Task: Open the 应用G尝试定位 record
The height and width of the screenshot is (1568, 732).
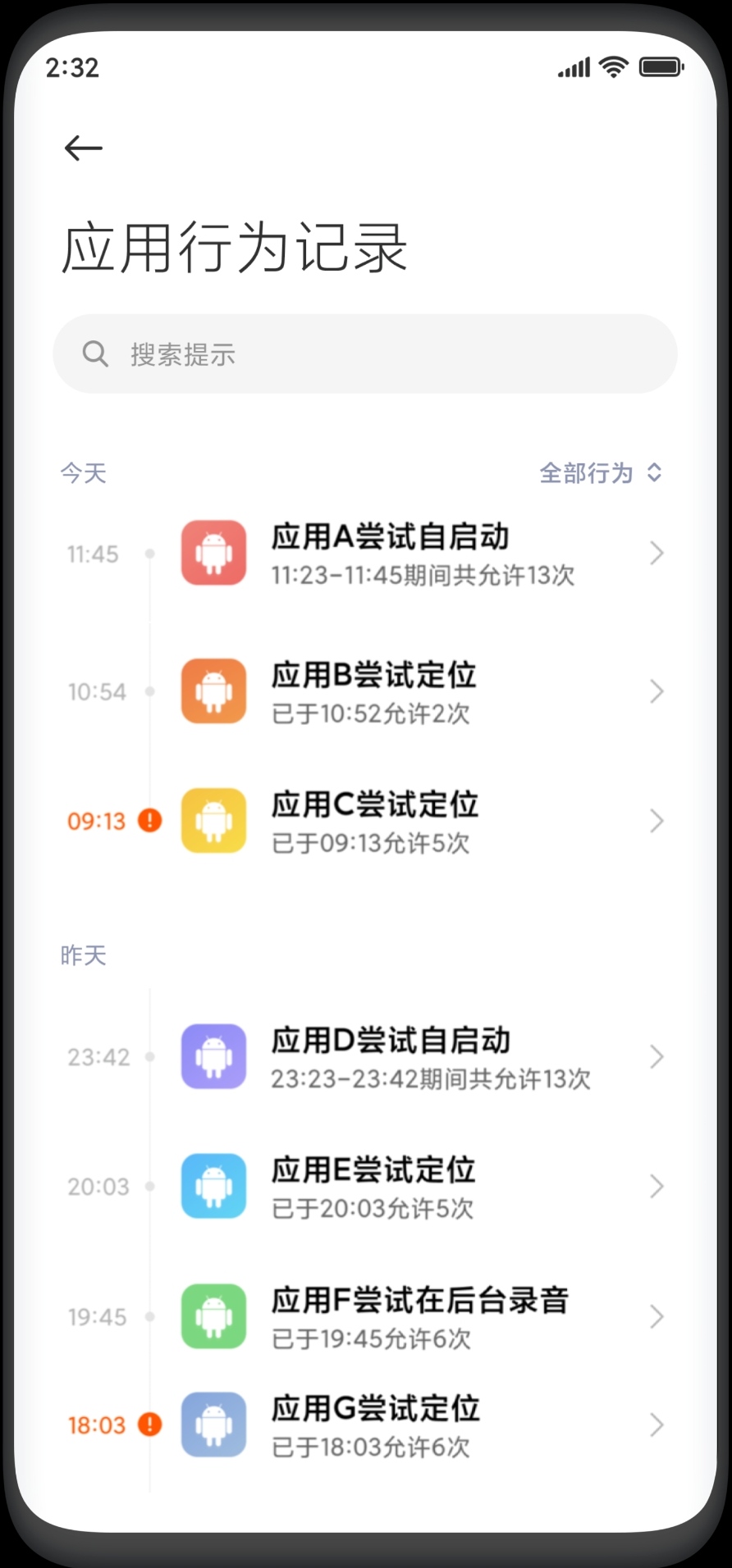Action: tap(365, 1425)
